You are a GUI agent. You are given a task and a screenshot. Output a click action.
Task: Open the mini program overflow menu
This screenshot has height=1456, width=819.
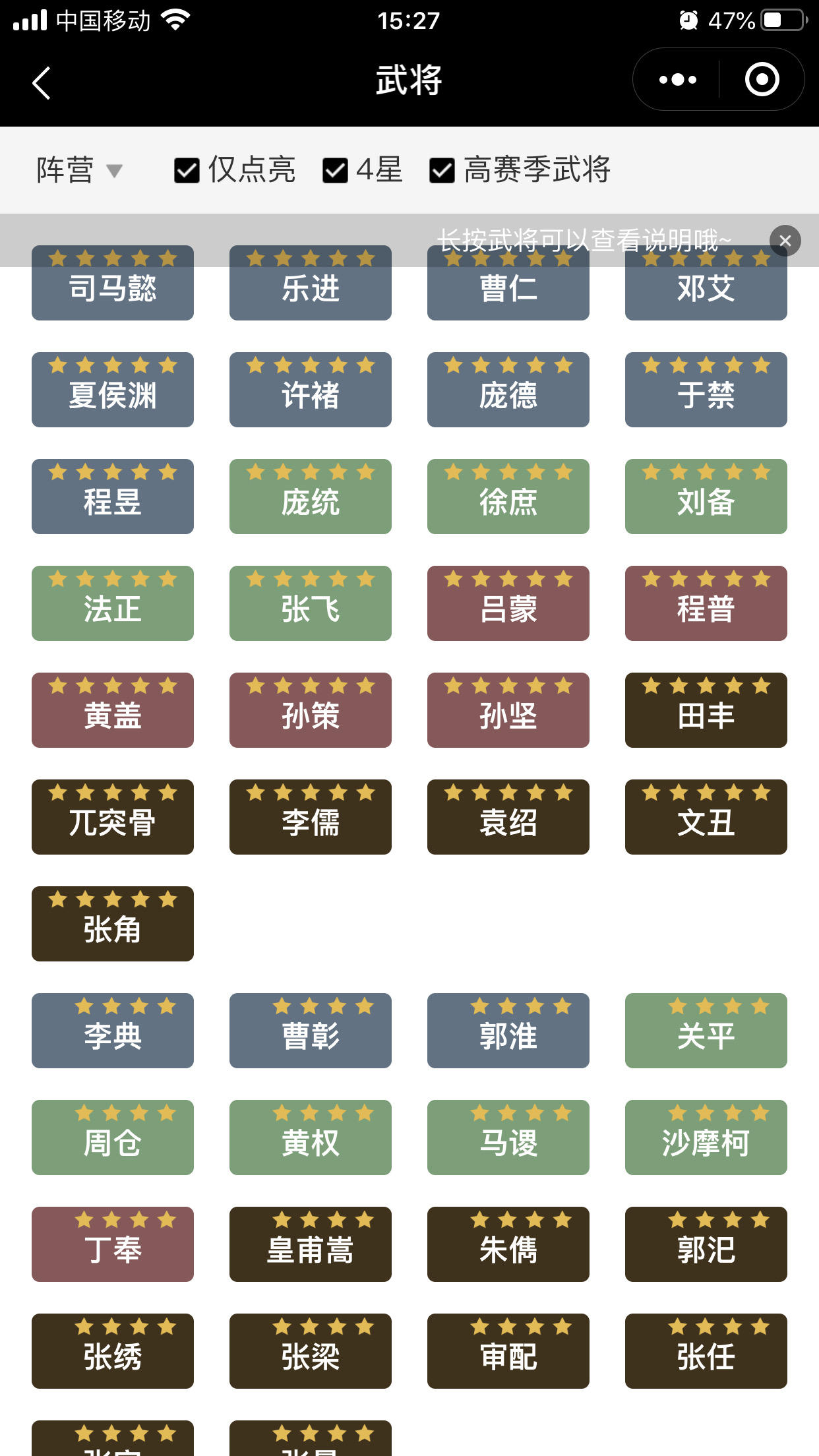click(677, 80)
